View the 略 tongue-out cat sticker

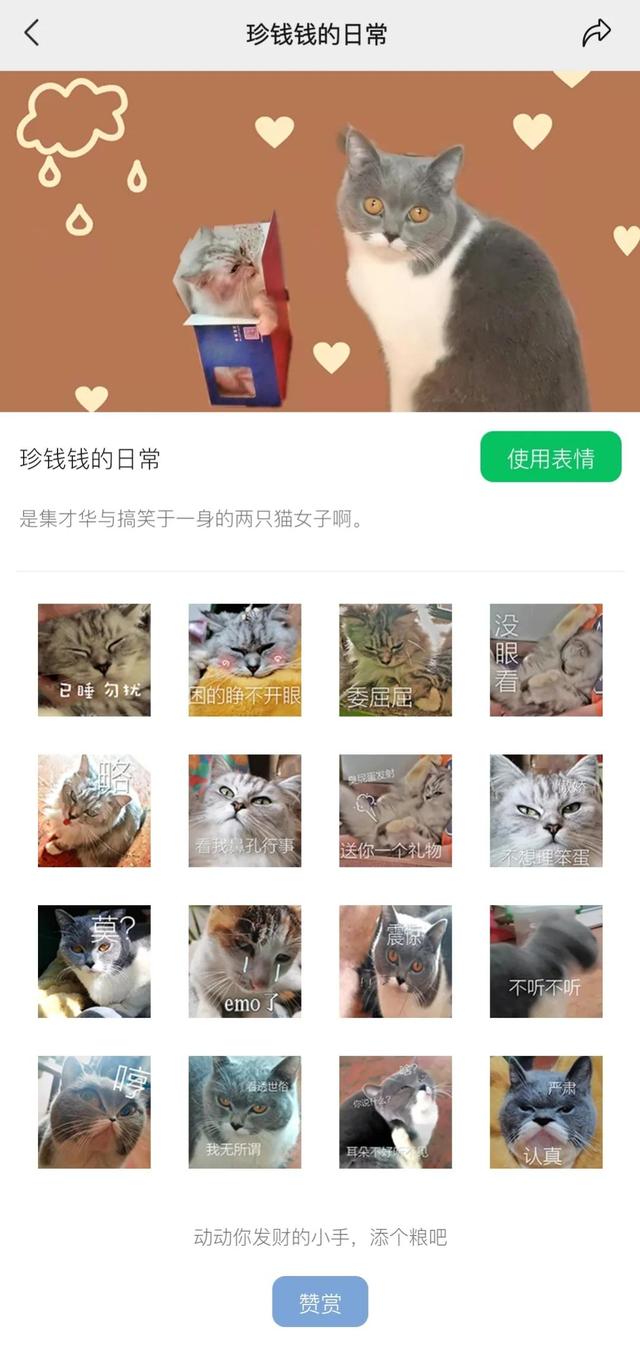(x=94, y=811)
